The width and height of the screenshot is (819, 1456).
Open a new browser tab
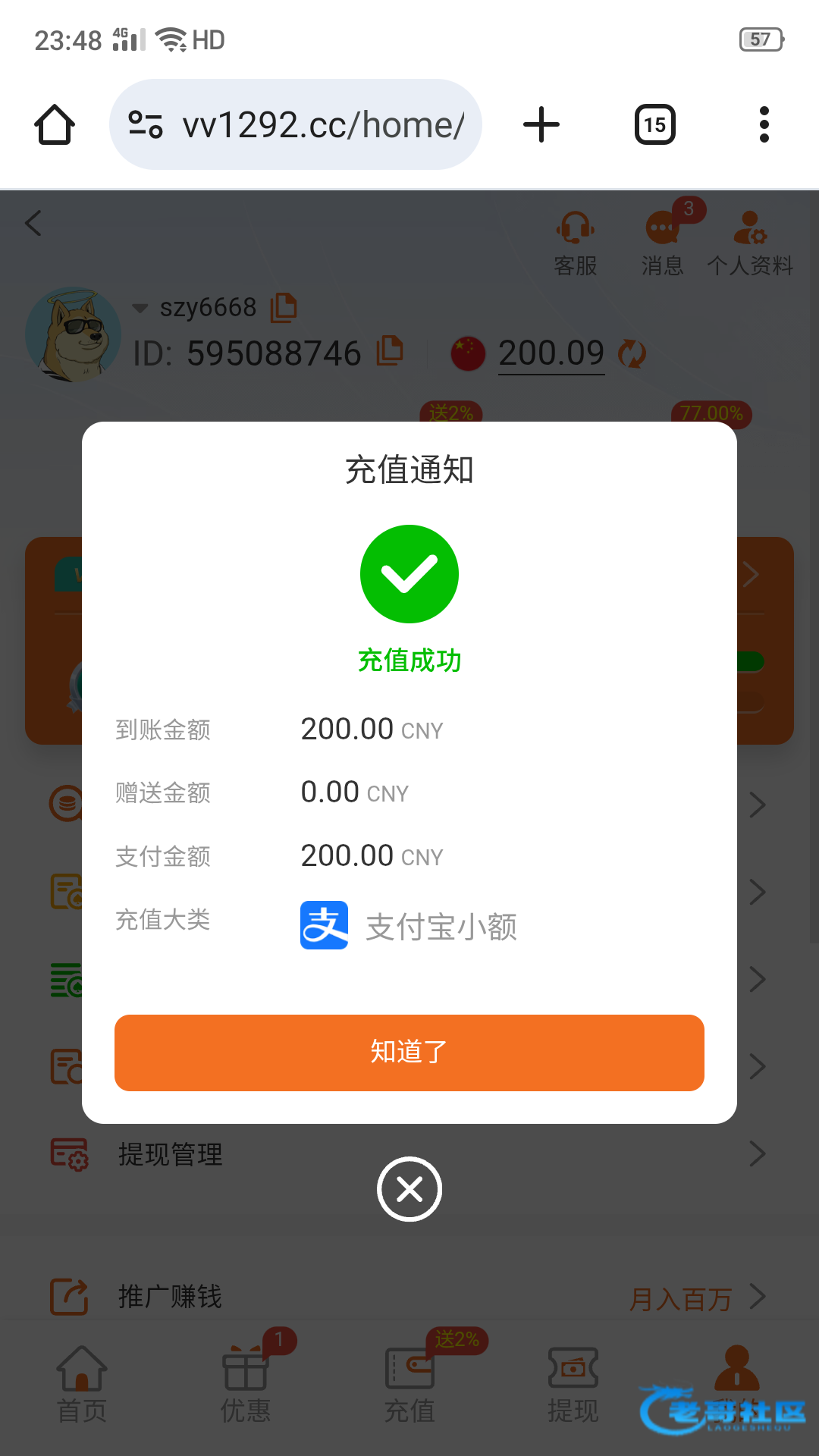click(x=541, y=124)
